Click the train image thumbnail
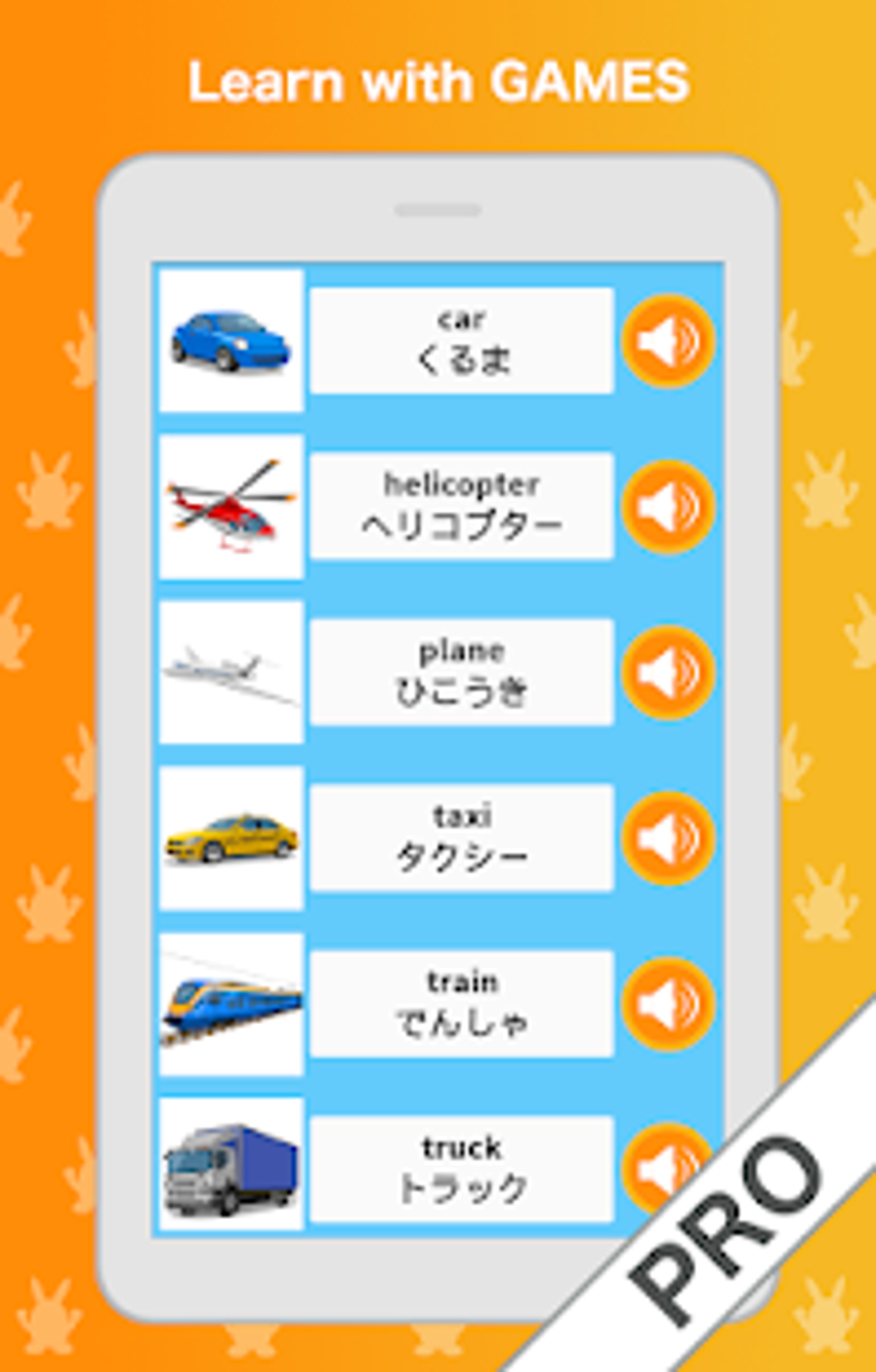 [230, 1001]
